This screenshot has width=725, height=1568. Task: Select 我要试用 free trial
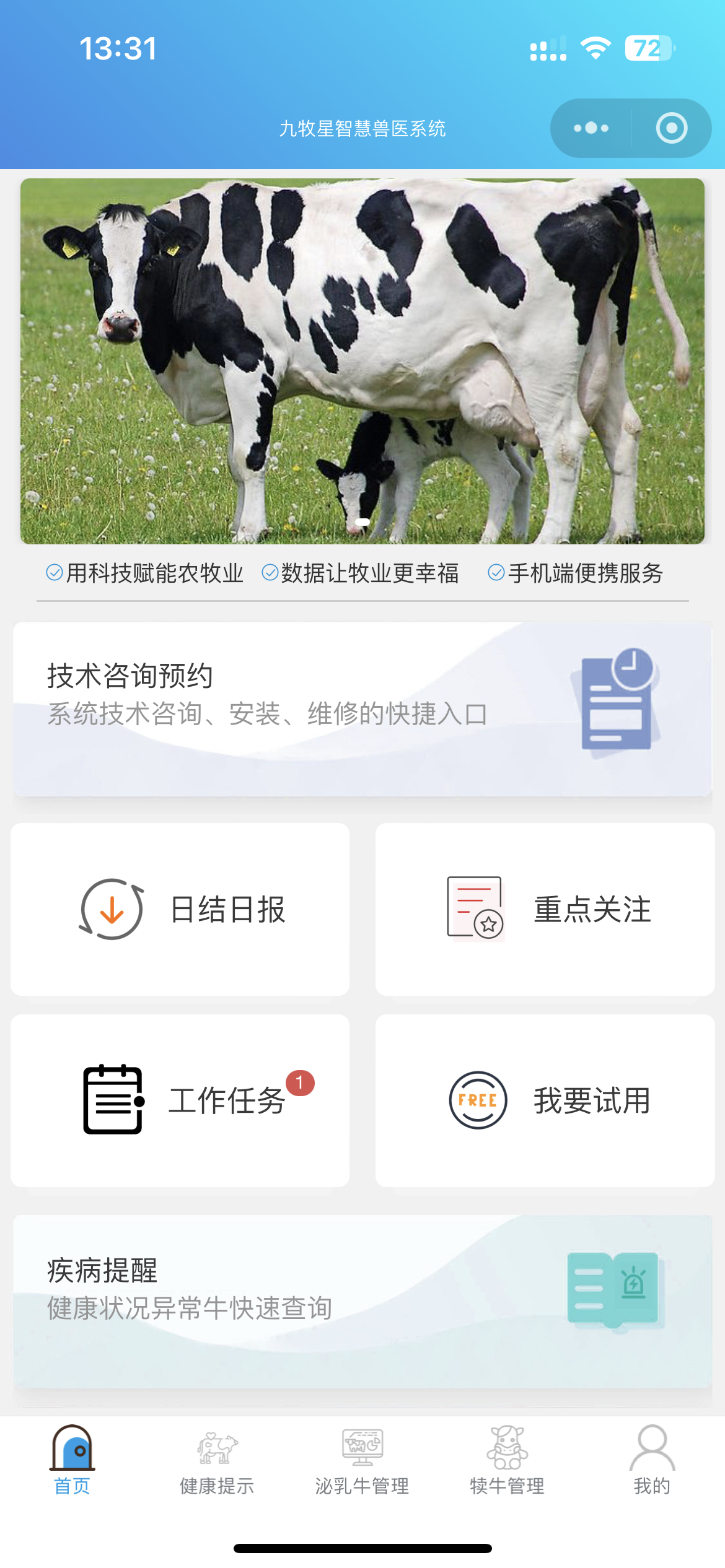coord(545,1100)
